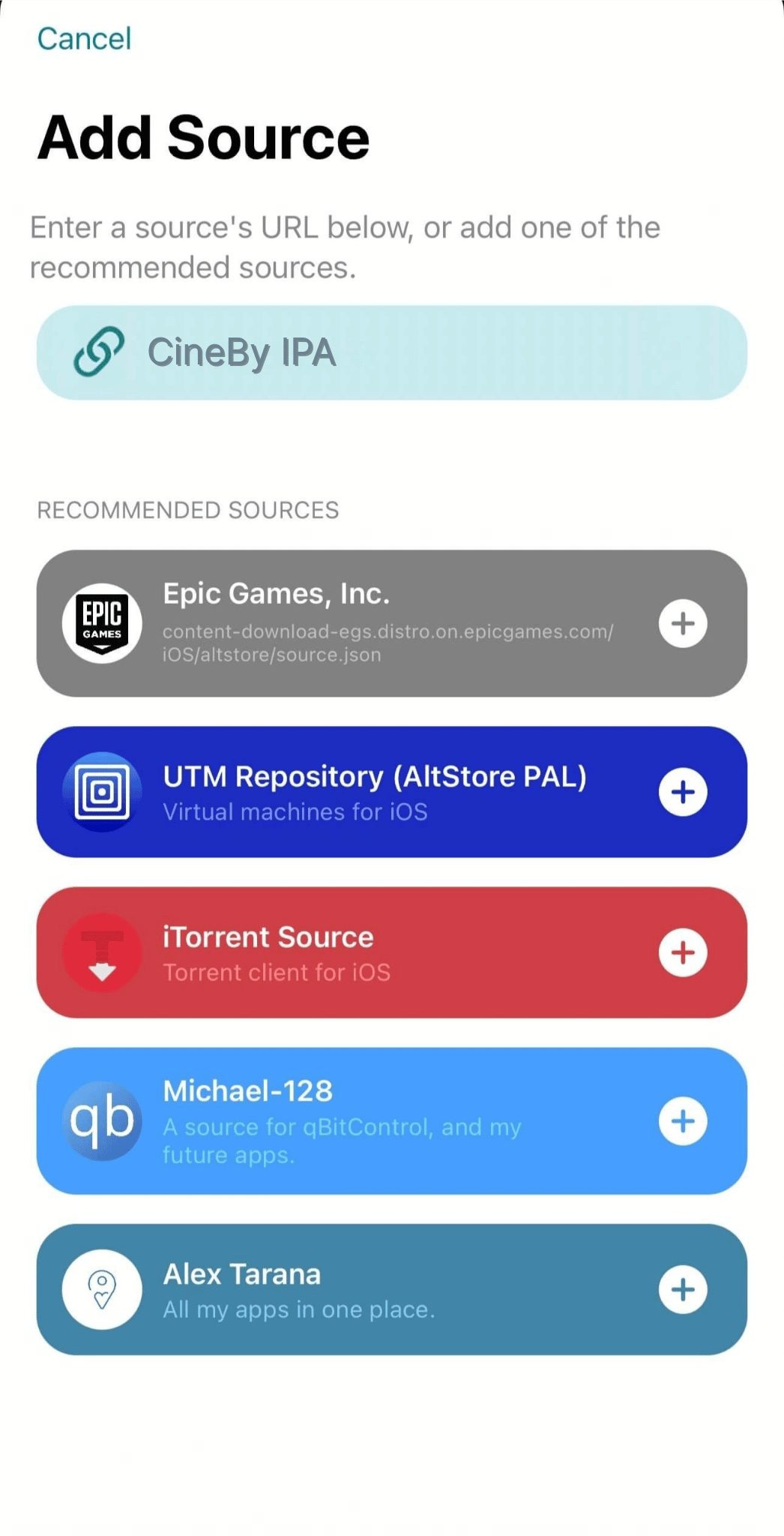Click the Alex Tarana location pin icon

click(101, 1288)
